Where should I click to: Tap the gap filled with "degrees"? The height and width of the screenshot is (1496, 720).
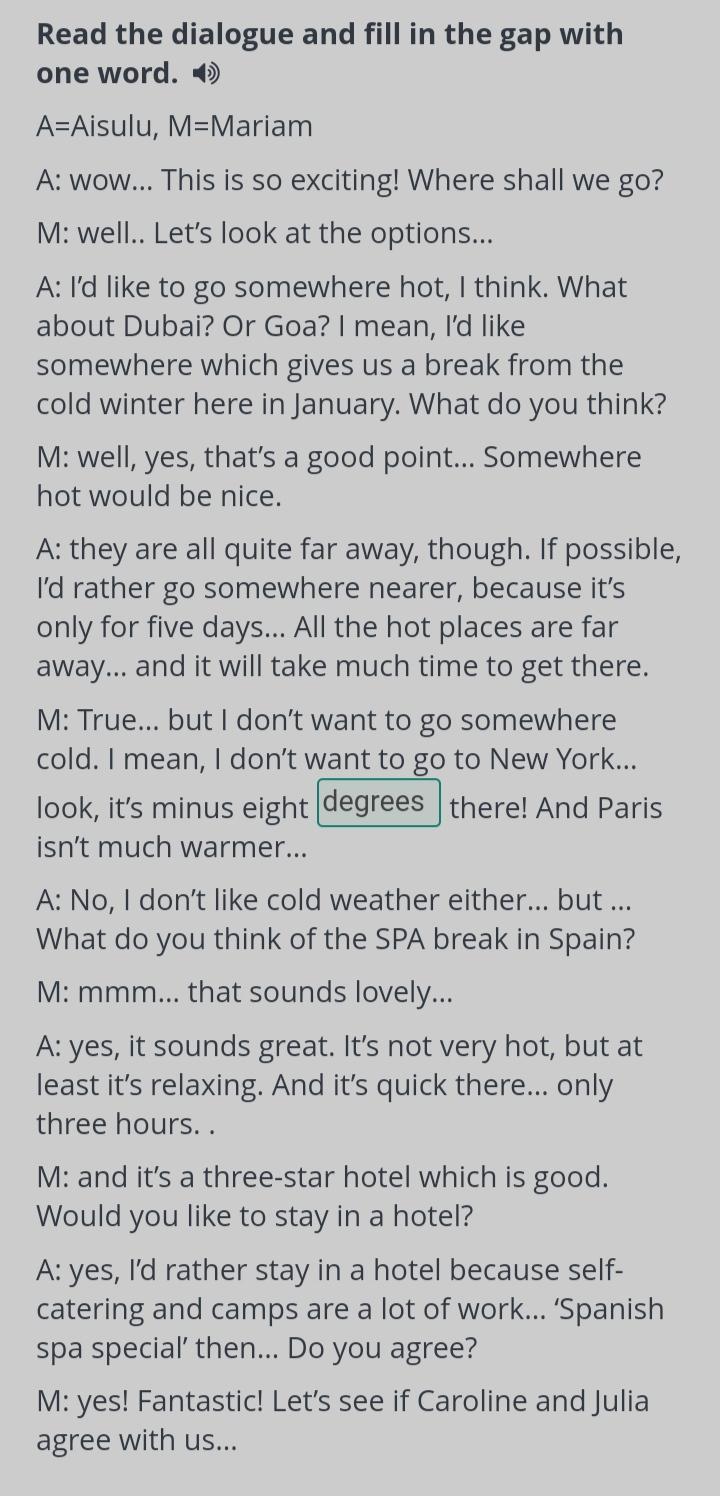[x=379, y=803]
